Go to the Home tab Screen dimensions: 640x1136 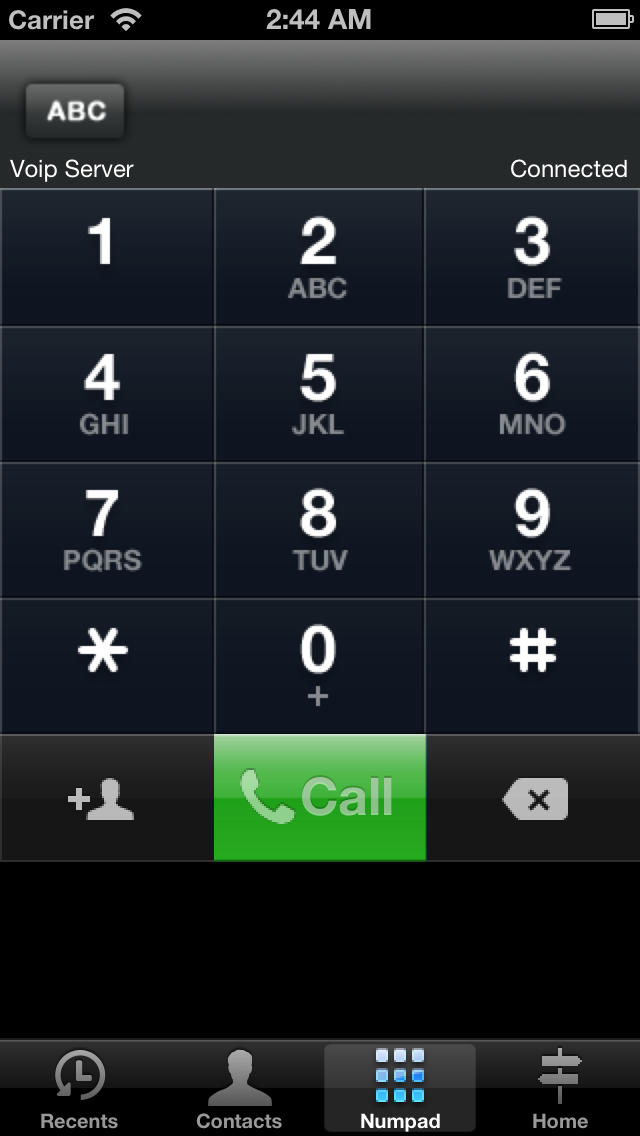[560, 1089]
